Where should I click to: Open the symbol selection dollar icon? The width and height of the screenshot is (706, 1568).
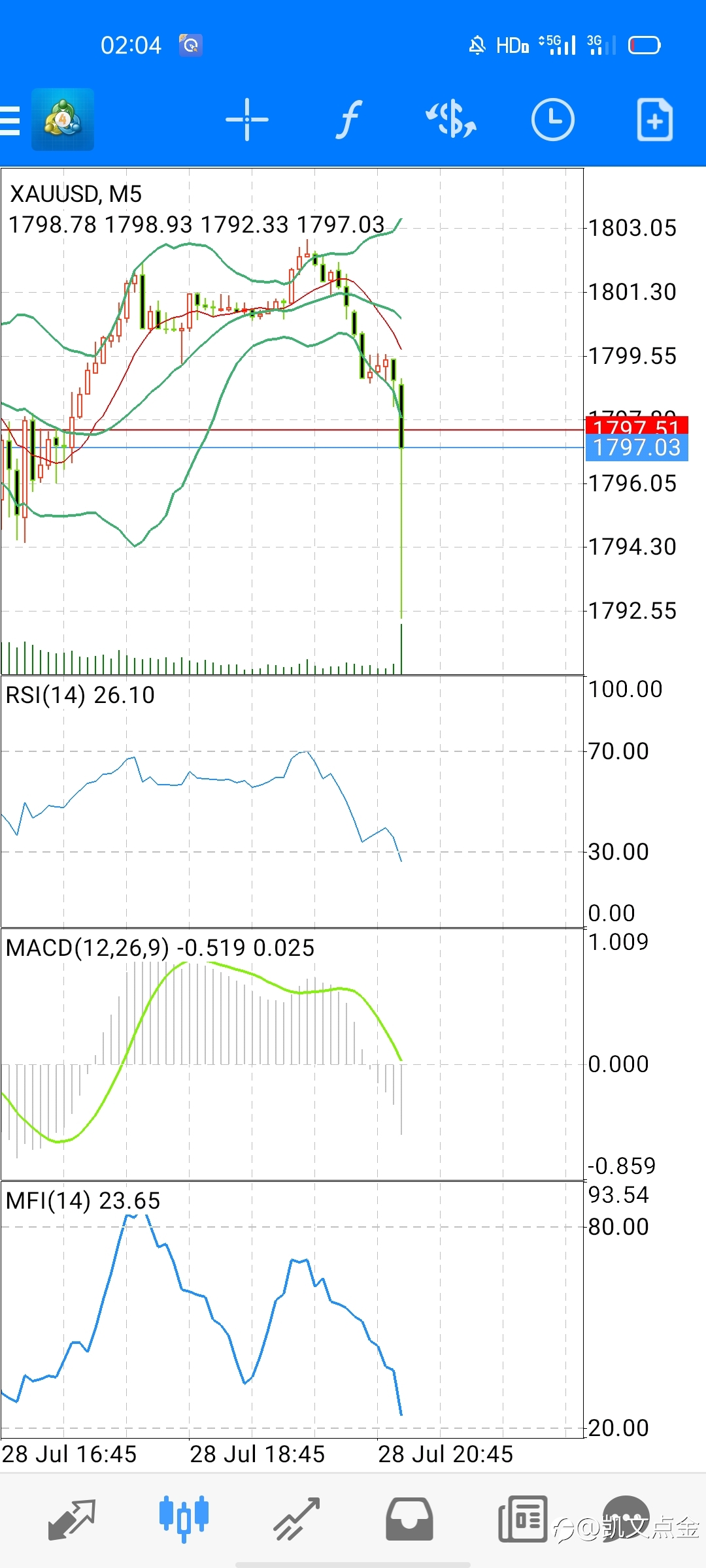(451, 120)
